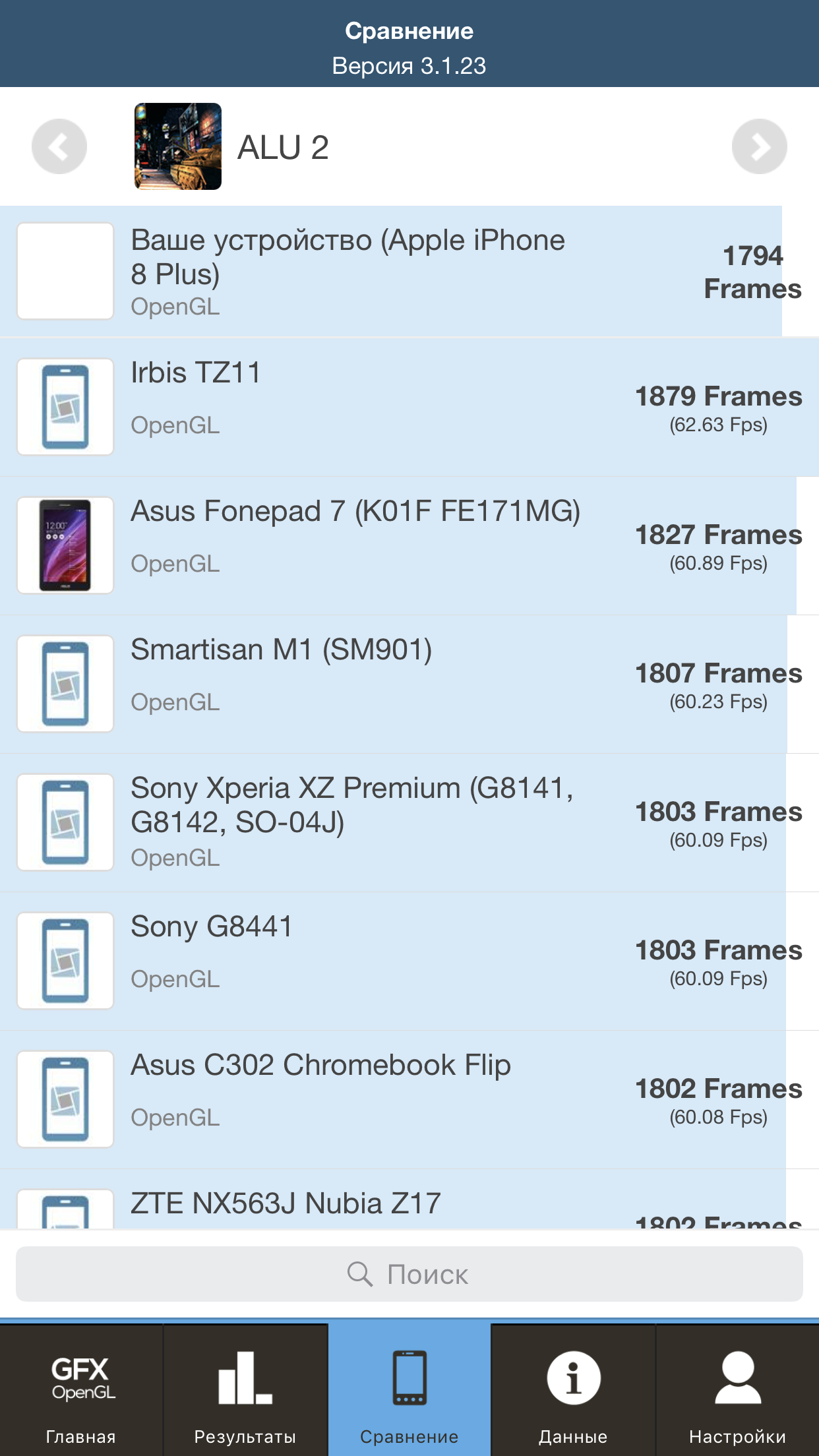Open the Asus Fonepad 7 result

(409, 545)
